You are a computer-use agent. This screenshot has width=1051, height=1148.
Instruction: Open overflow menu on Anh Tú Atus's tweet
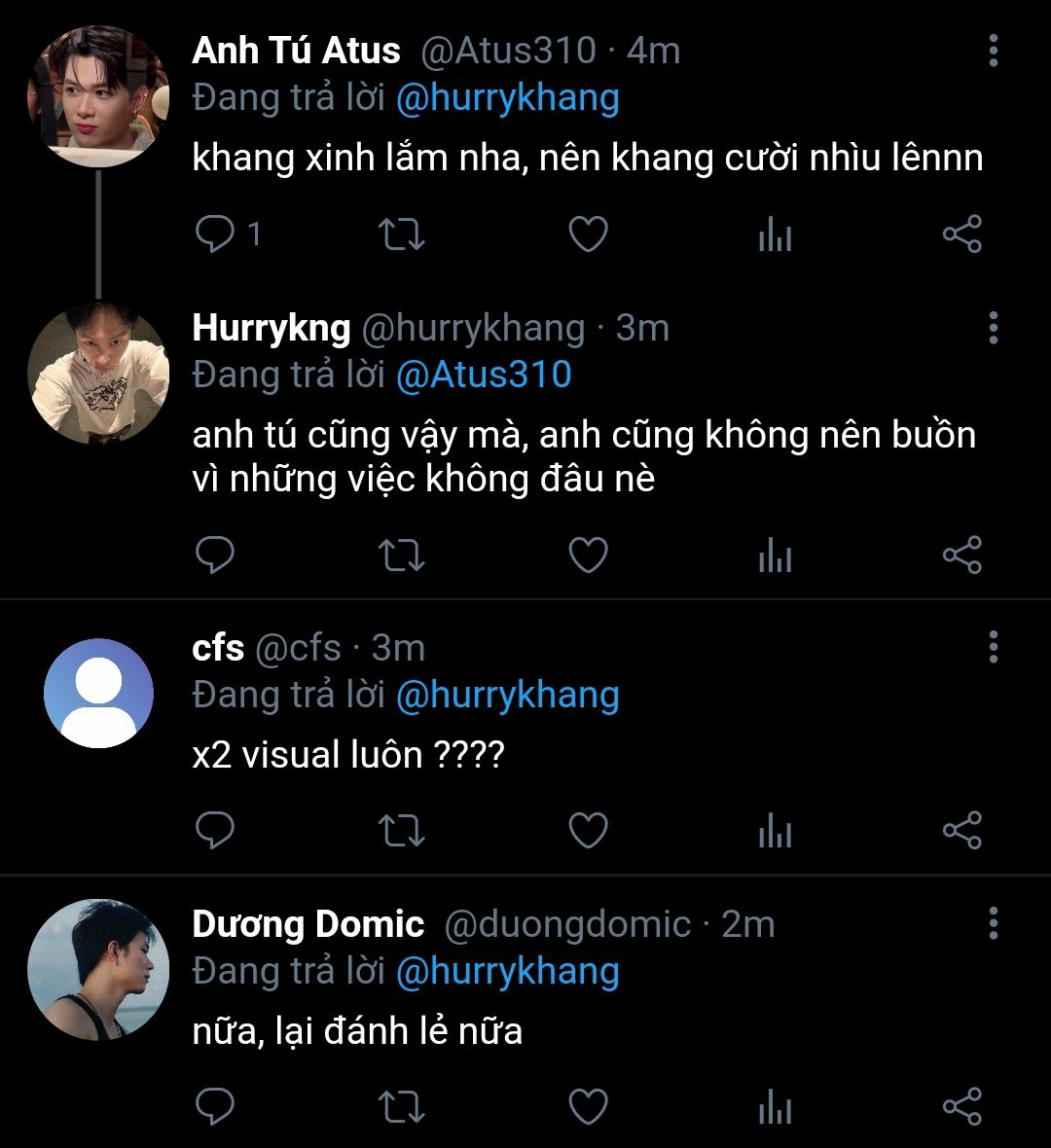(993, 51)
